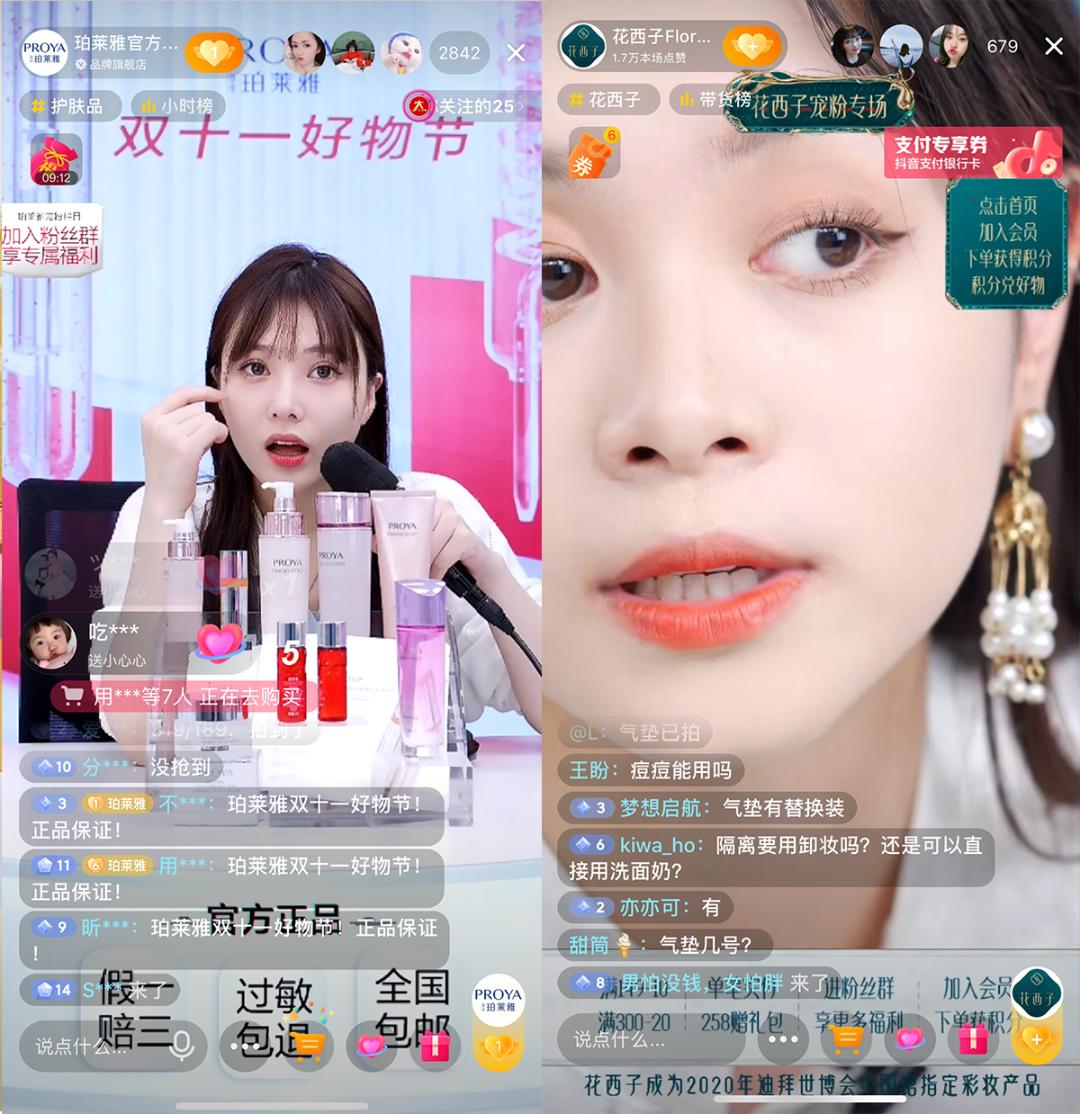
Task: Follow 珀莱雅官方 via the heart button
Action: [x=213, y=53]
